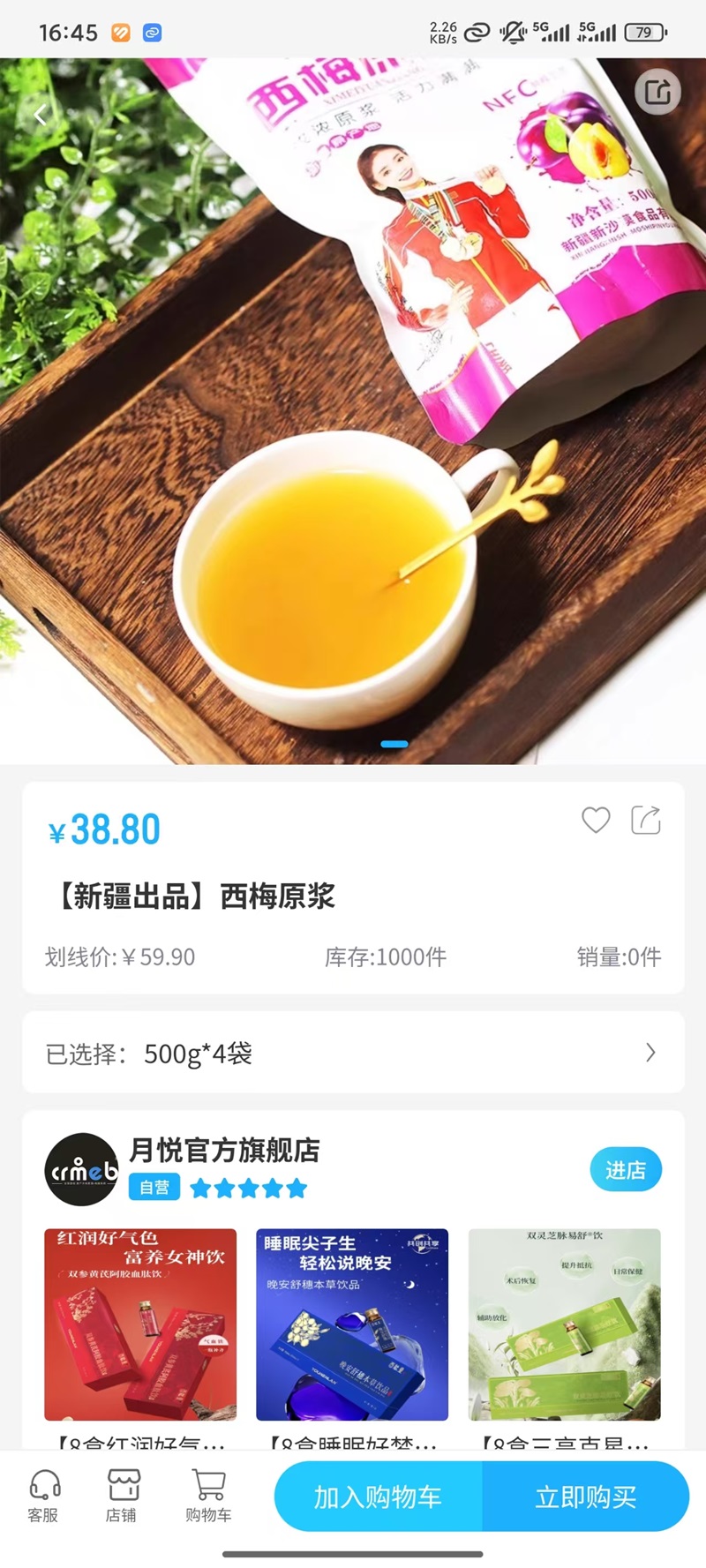Share the product via icon next to price
Image resolution: width=706 pixels, height=1568 pixels.
[x=648, y=821]
